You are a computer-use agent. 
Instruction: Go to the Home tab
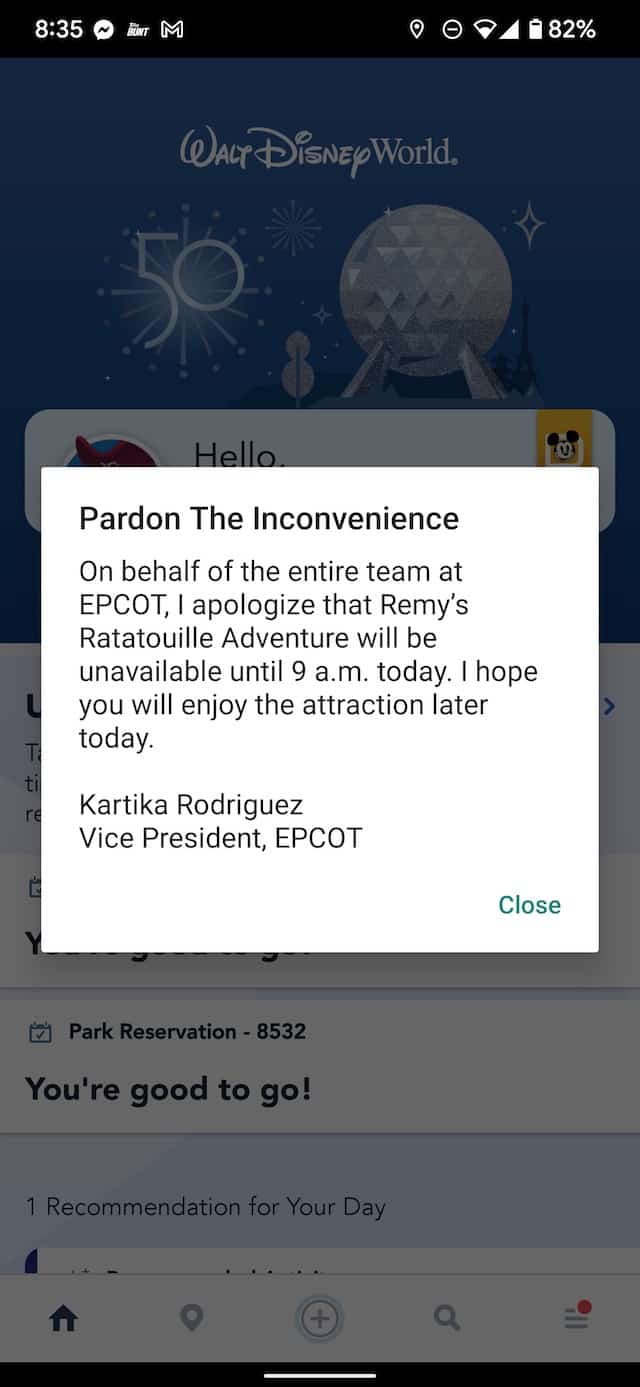[63, 1319]
